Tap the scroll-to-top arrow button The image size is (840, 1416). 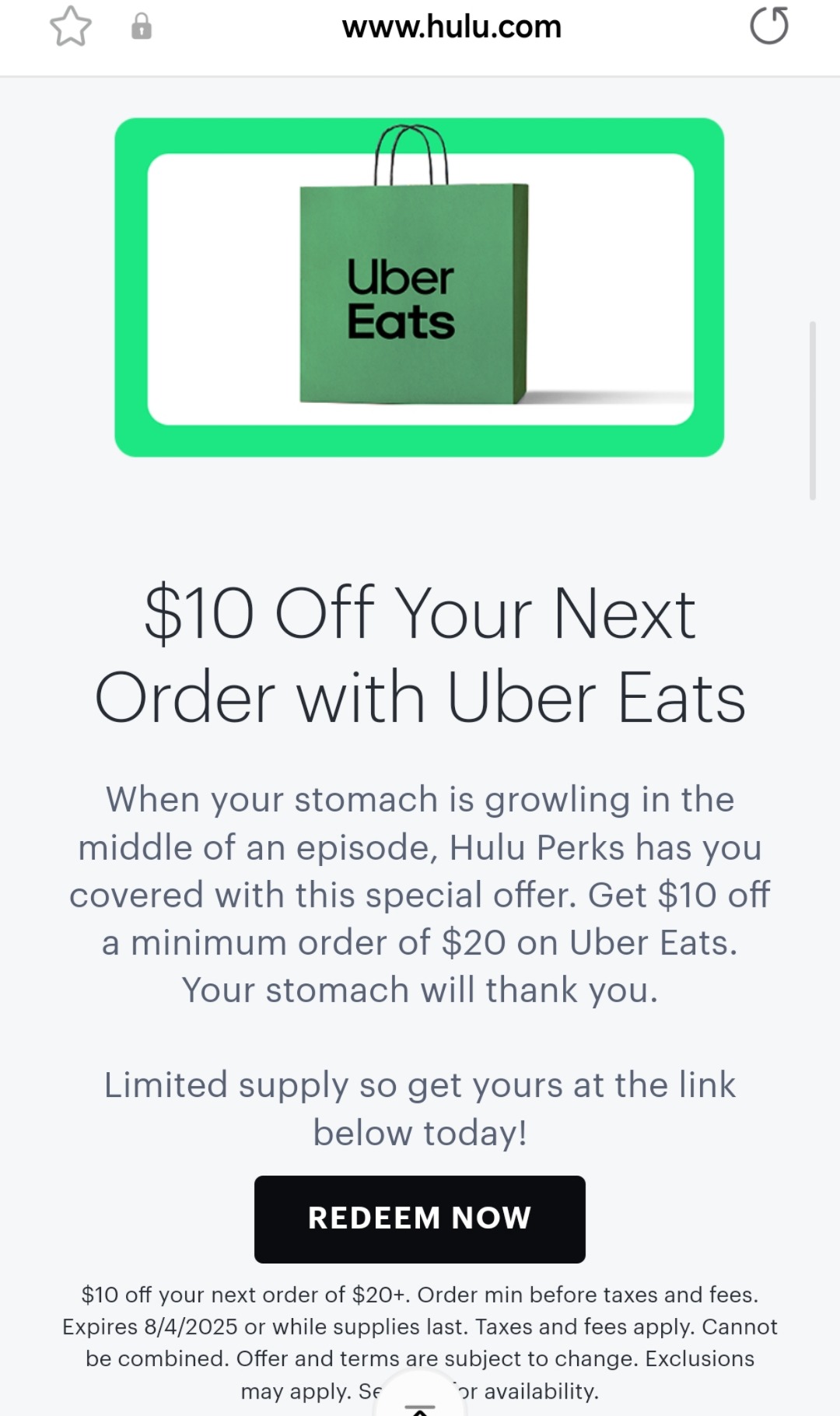click(420, 1404)
